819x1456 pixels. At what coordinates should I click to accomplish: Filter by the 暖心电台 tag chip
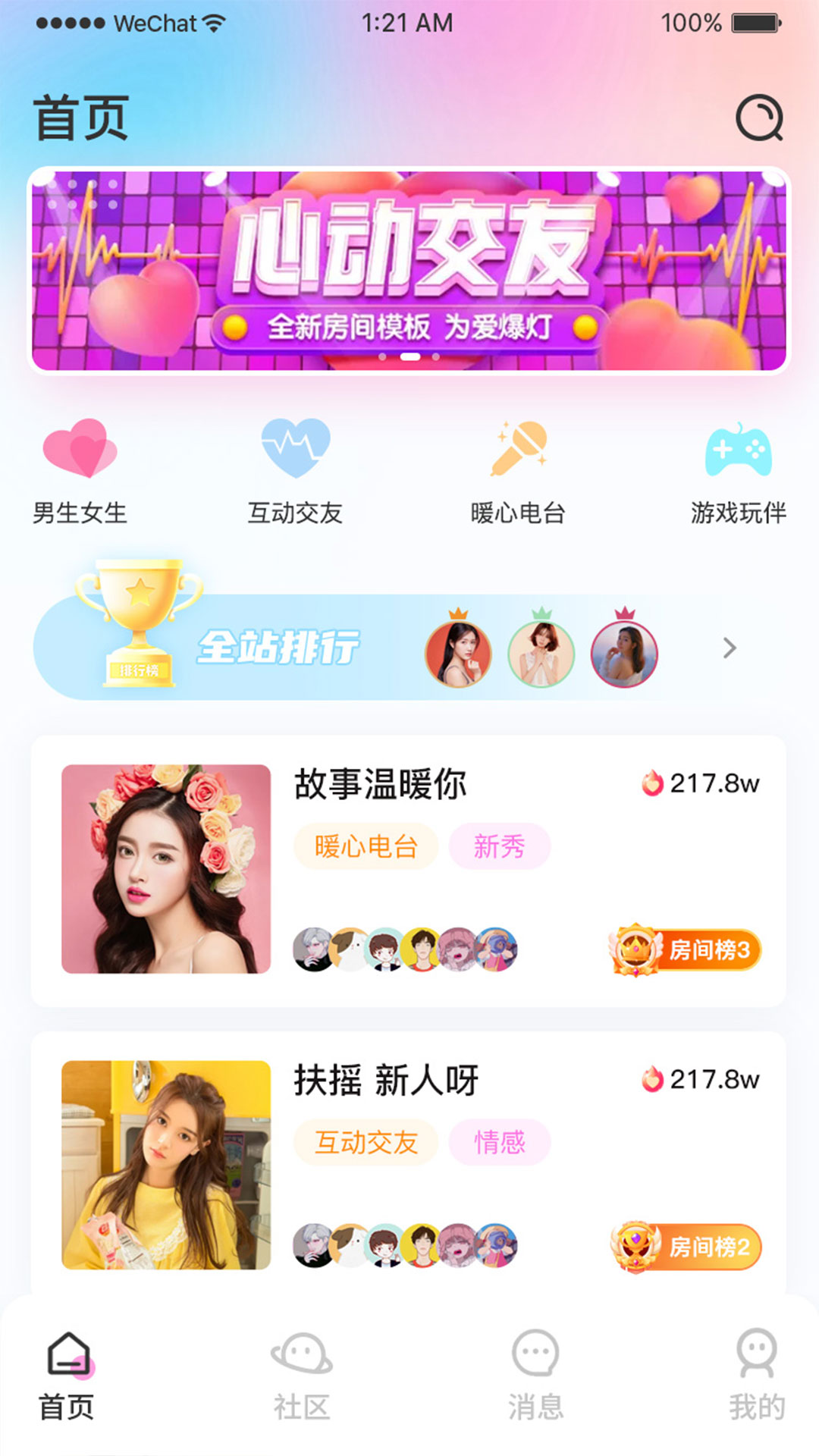(x=364, y=844)
